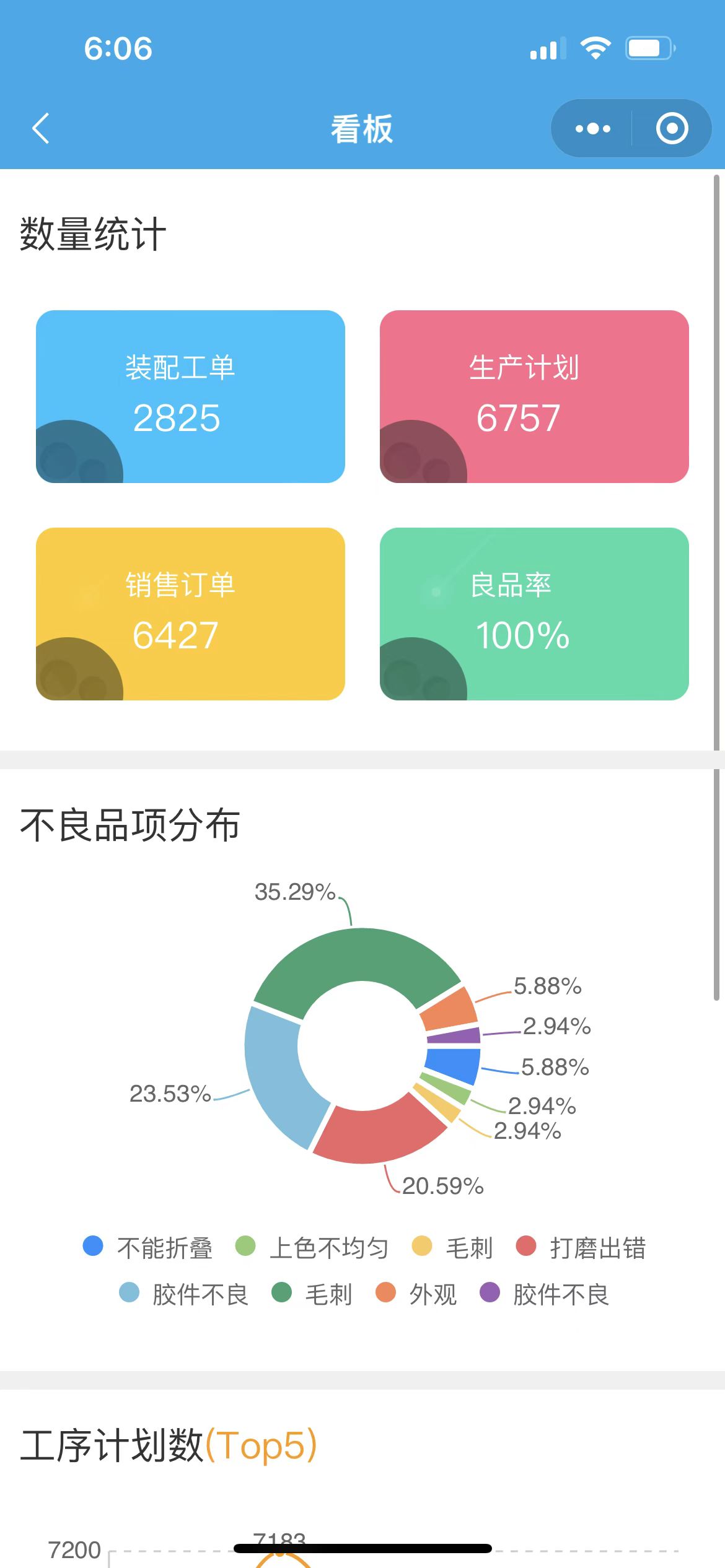Toggle the 外观 legend item
The image size is (725, 1568).
pyautogui.click(x=417, y=1294)
